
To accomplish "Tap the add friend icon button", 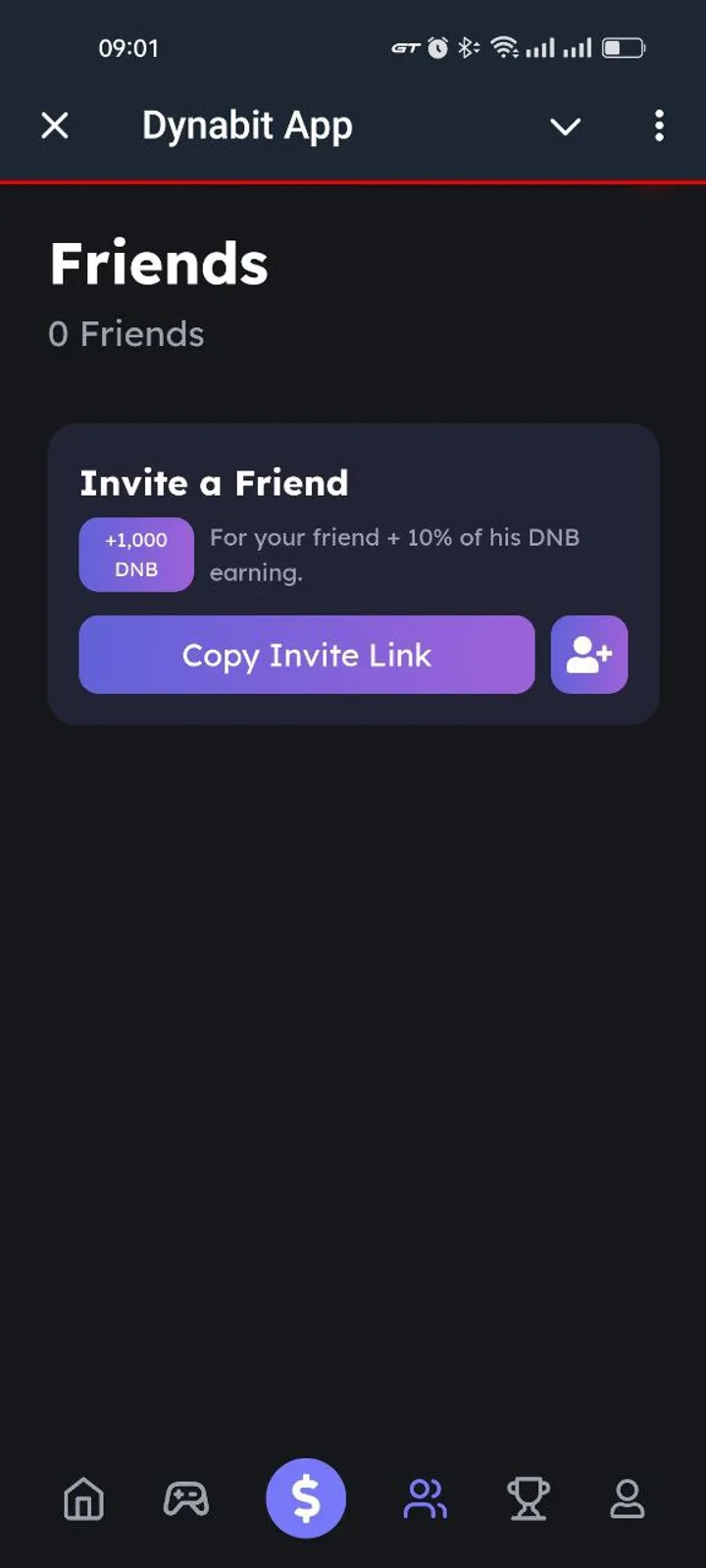I will 588,655.
